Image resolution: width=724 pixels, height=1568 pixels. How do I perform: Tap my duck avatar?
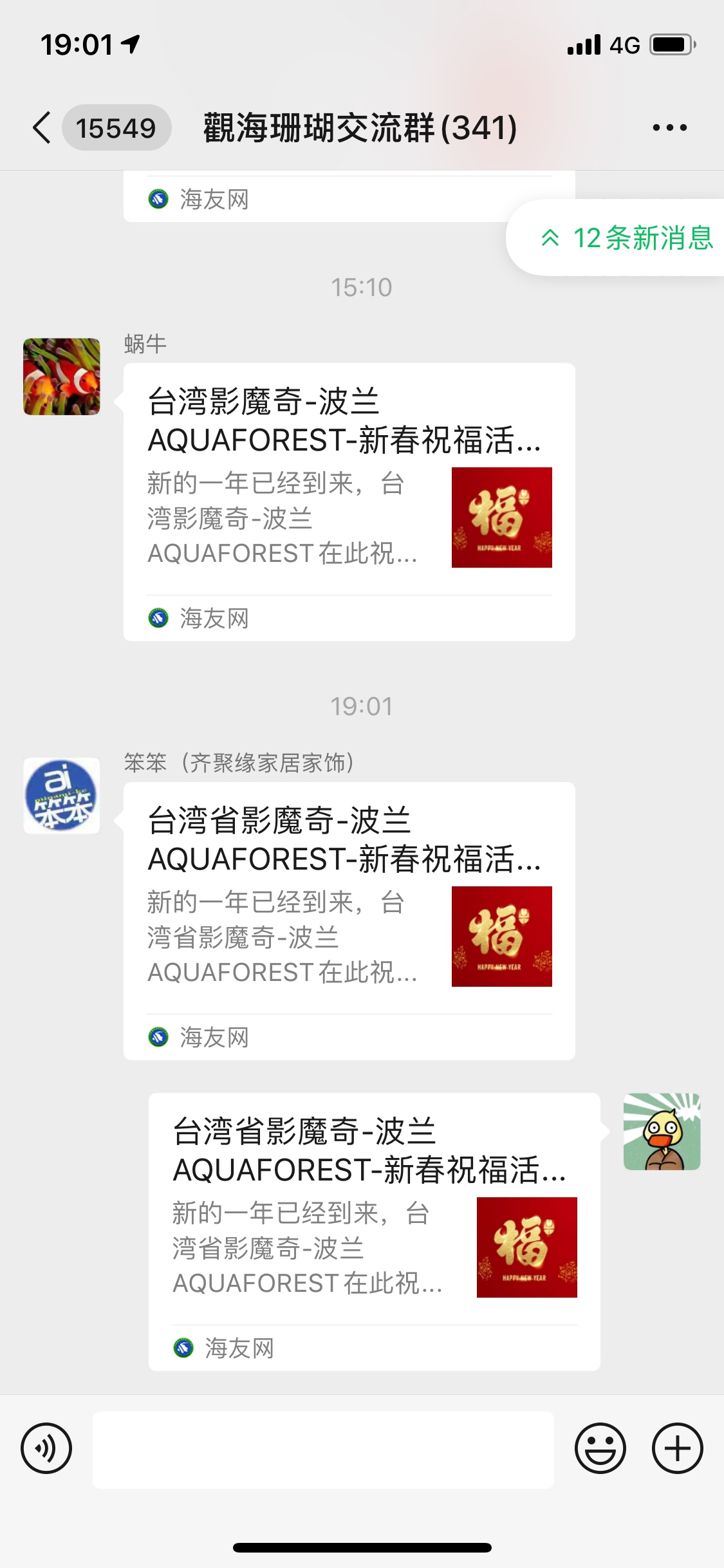coord(662,1132)
